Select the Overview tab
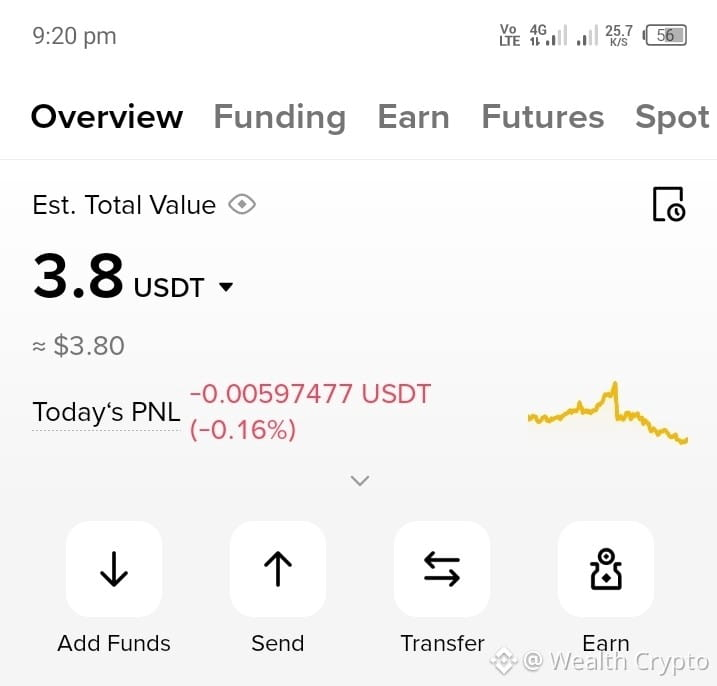This screenshot has width=717, height=686. click(x=107, y=117)
